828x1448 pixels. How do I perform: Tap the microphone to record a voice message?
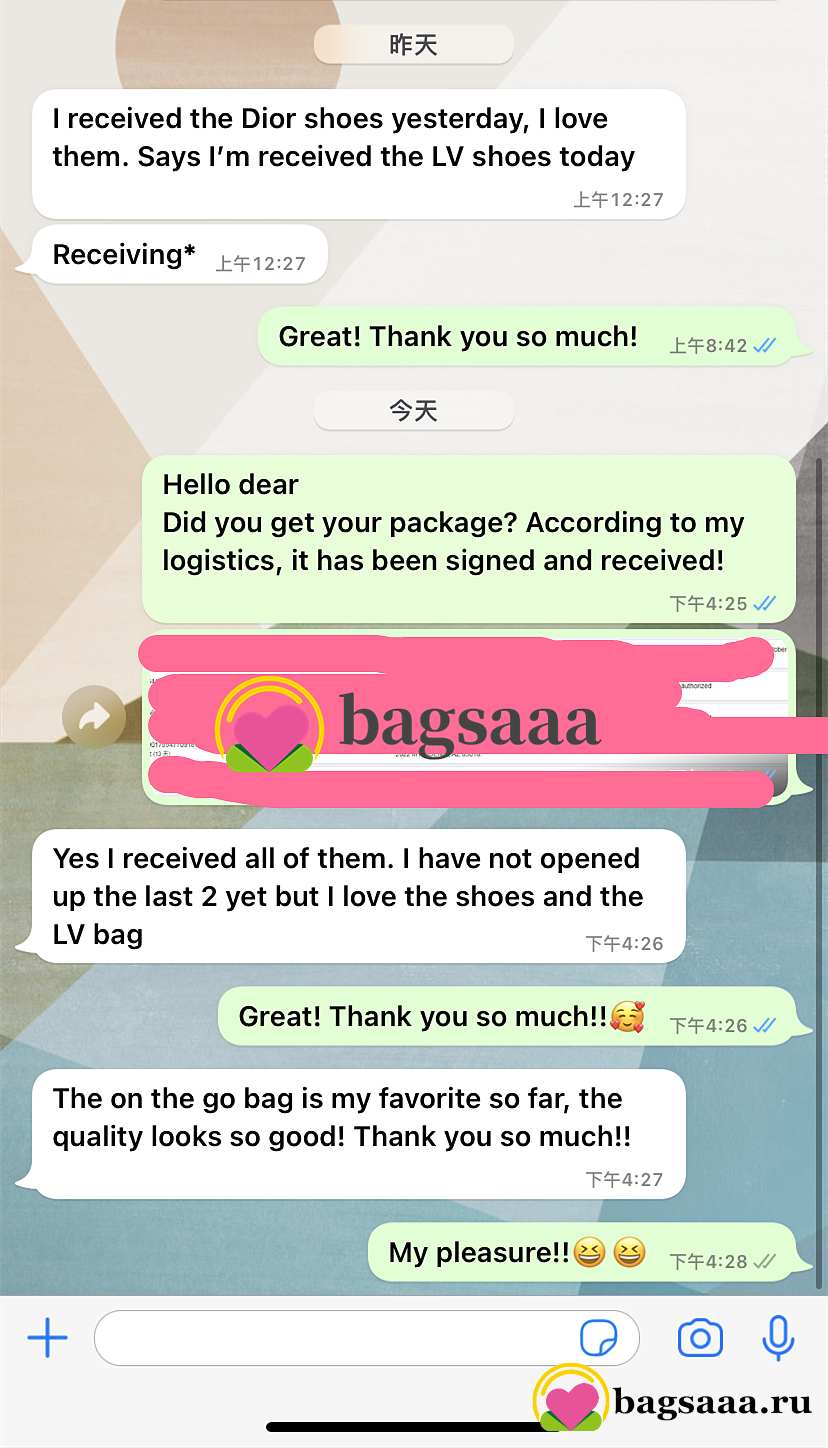[x=778, y=1338]
